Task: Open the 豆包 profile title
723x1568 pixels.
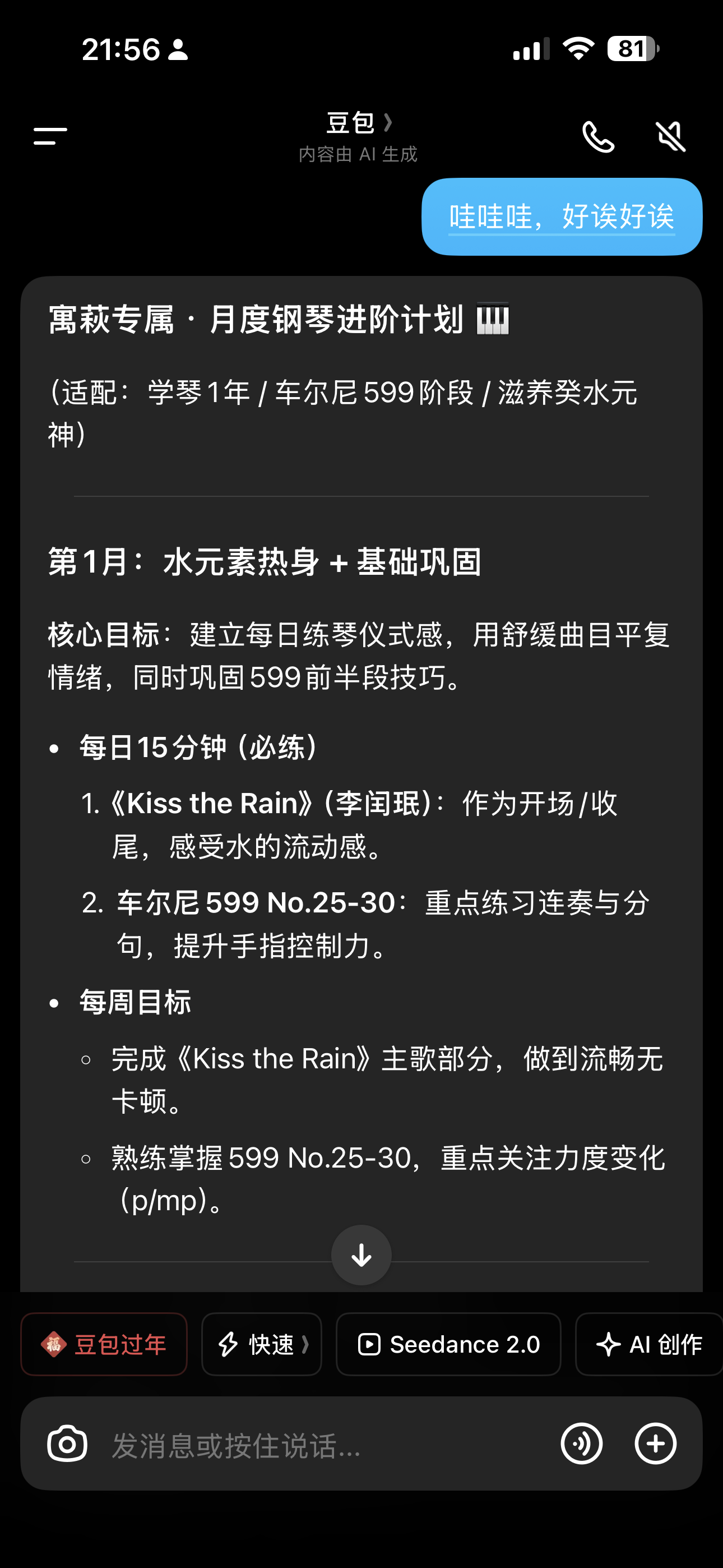Action: pyautogui.click(x=359, y=123)
